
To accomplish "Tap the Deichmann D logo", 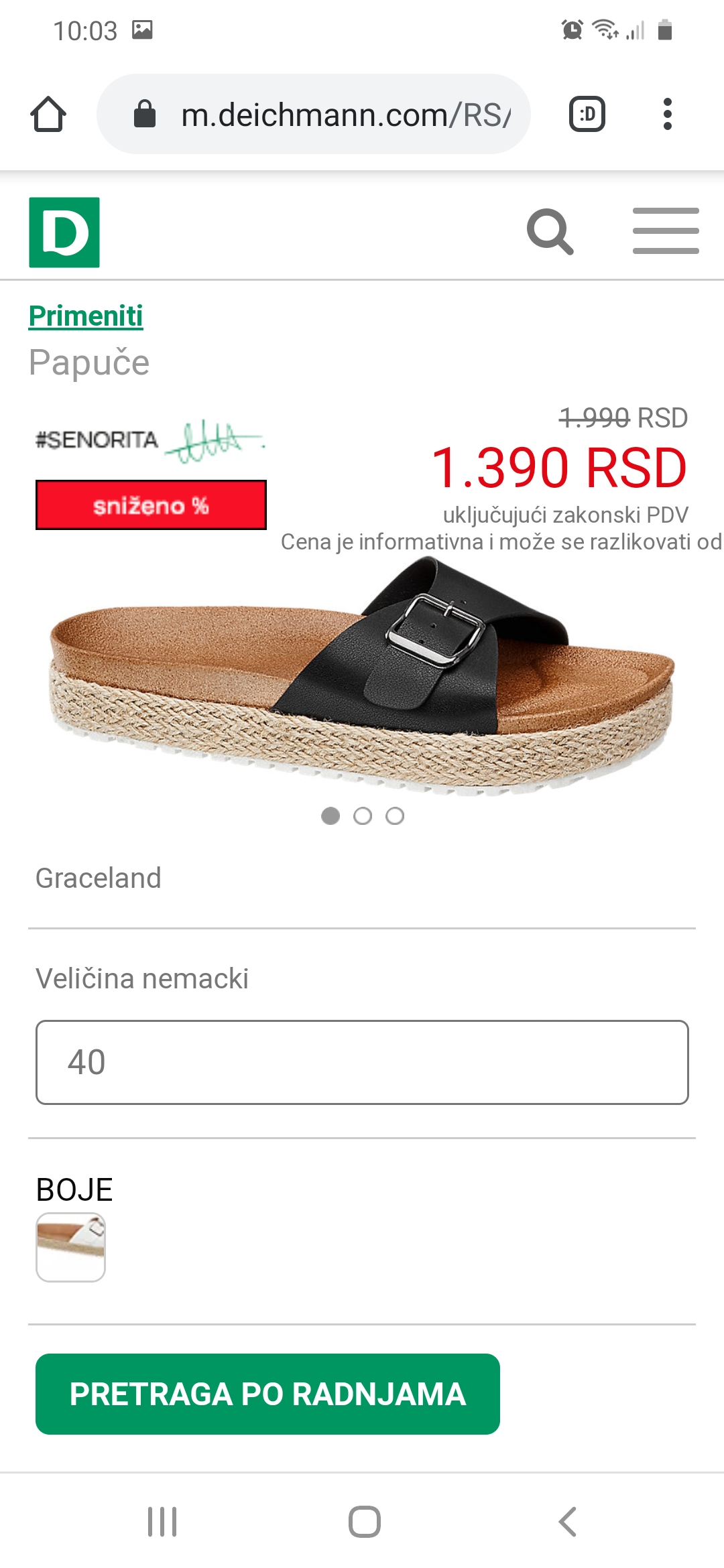I will (64, 233).
